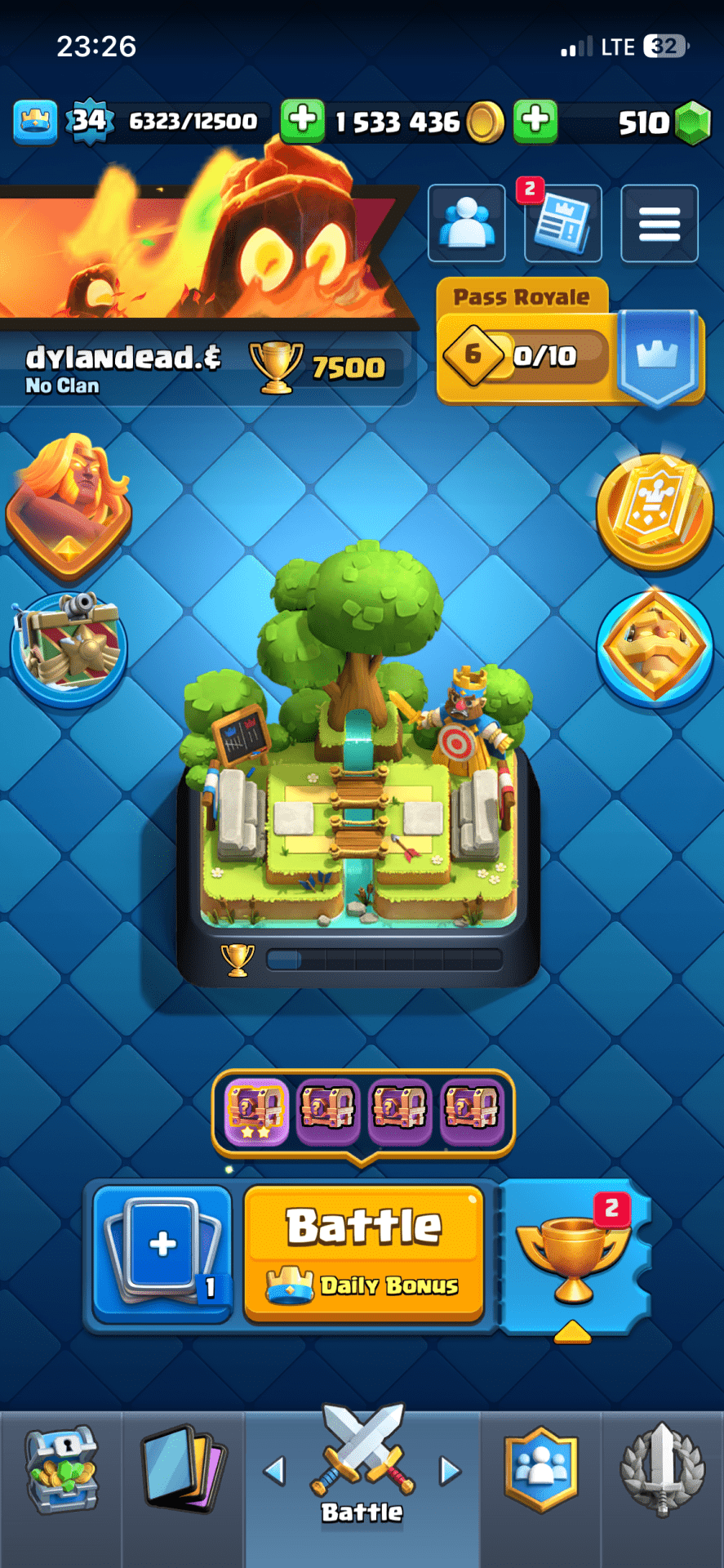Viewport: 724px width, 1568px height.
Task: Open the hamburger menu
Action: [x=659, y=223]
